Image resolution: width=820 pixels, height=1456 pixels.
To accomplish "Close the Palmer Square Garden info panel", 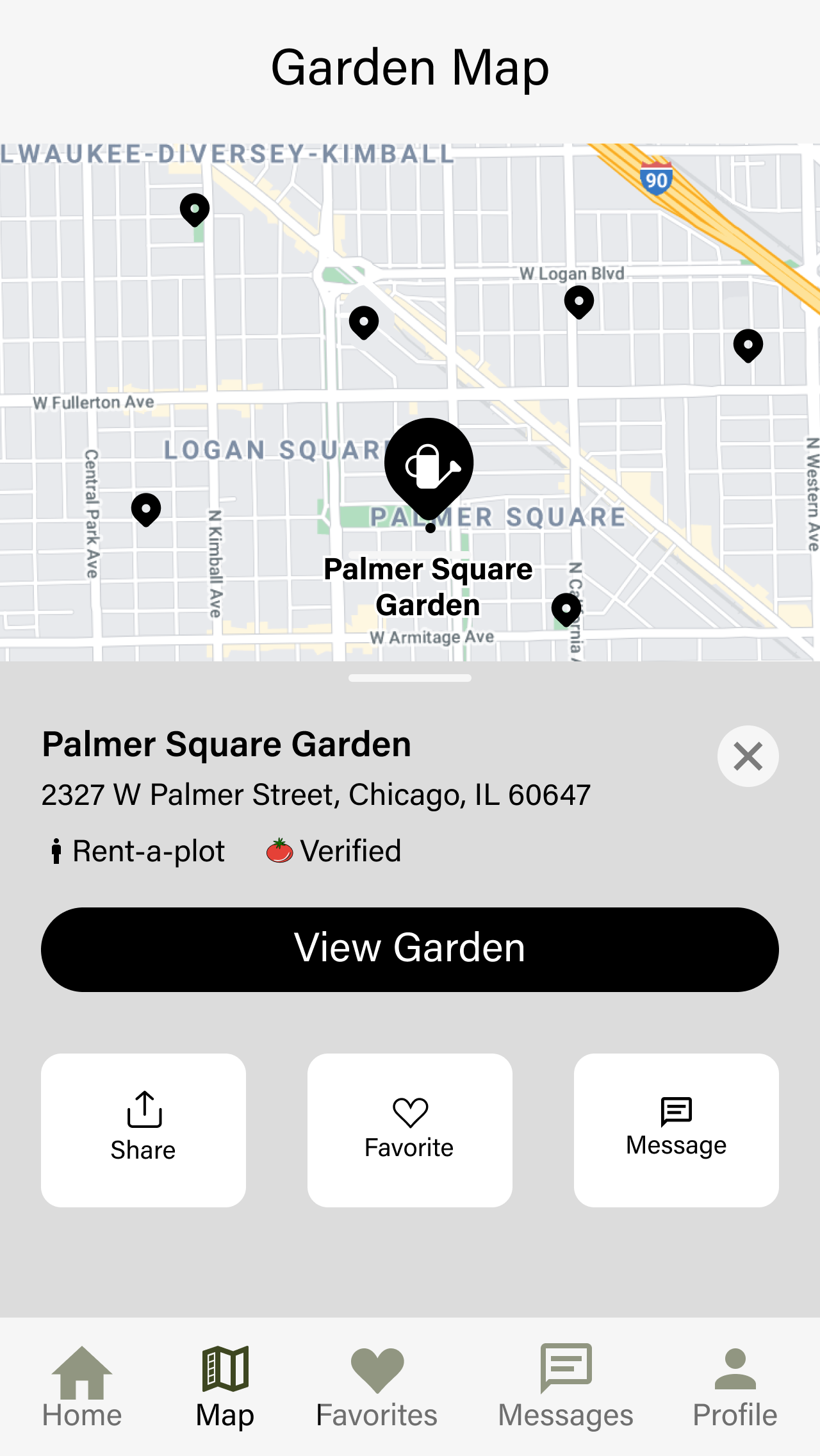I will pyautogui.click(x=748, y=756).
